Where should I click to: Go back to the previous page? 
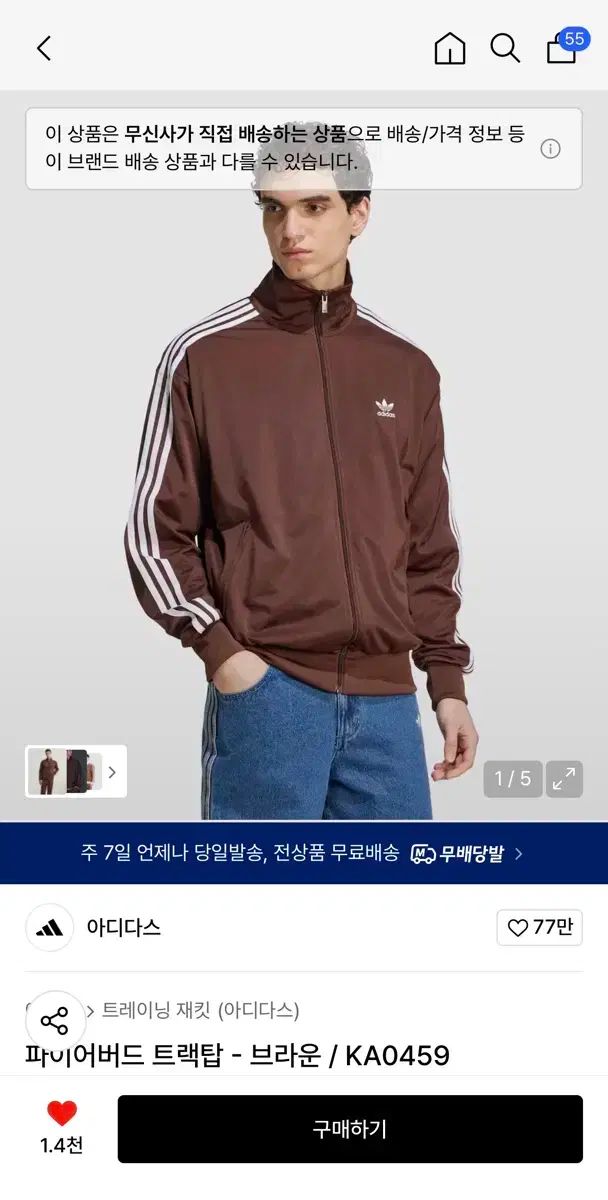pos(44,48)
